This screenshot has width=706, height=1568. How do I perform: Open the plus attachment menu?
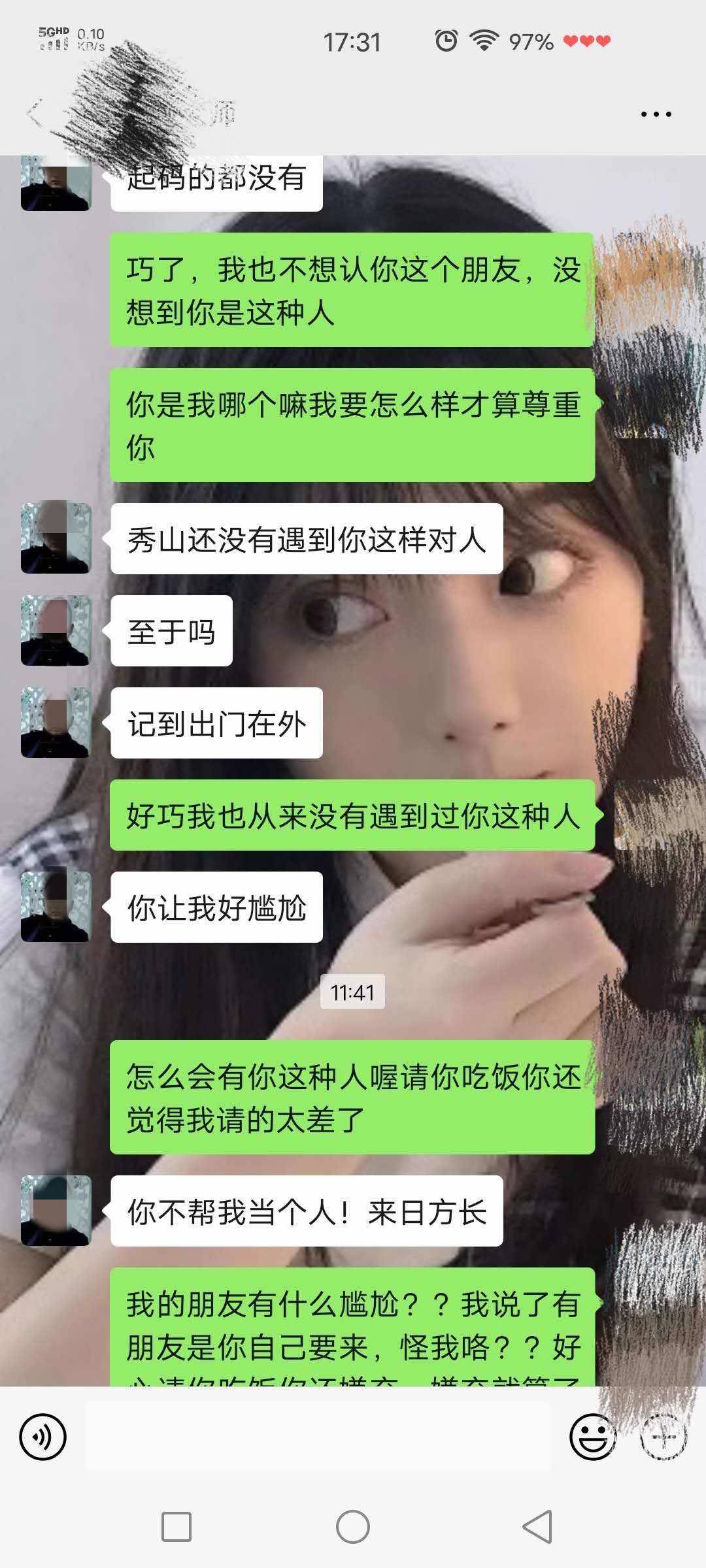point(663,1437)
